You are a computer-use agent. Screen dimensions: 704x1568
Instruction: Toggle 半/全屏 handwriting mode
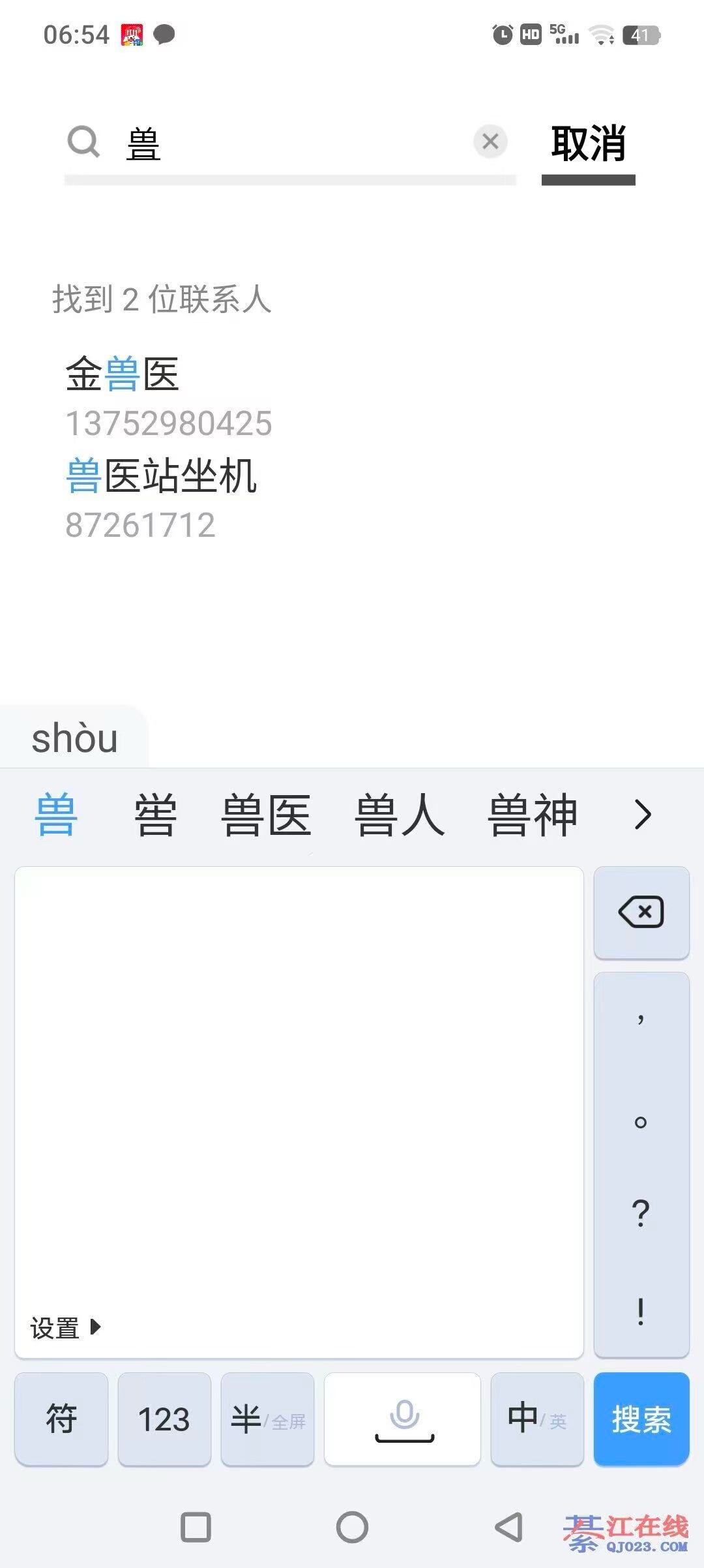tap(267, 1419)
